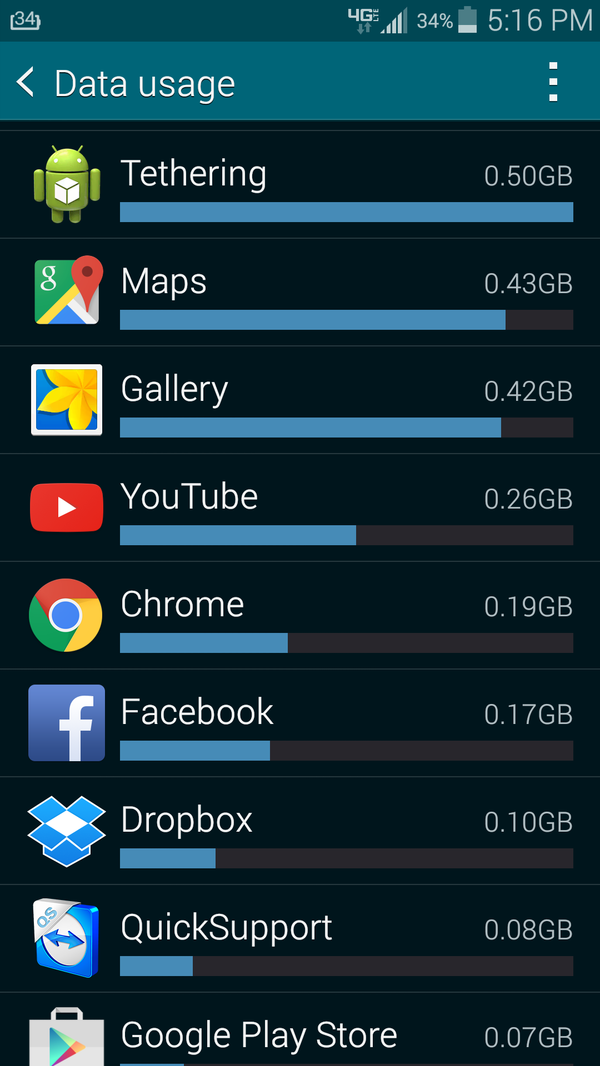Select the Gallery row
This screenshot has height=1066, width=600.
(x=300, y=400)
